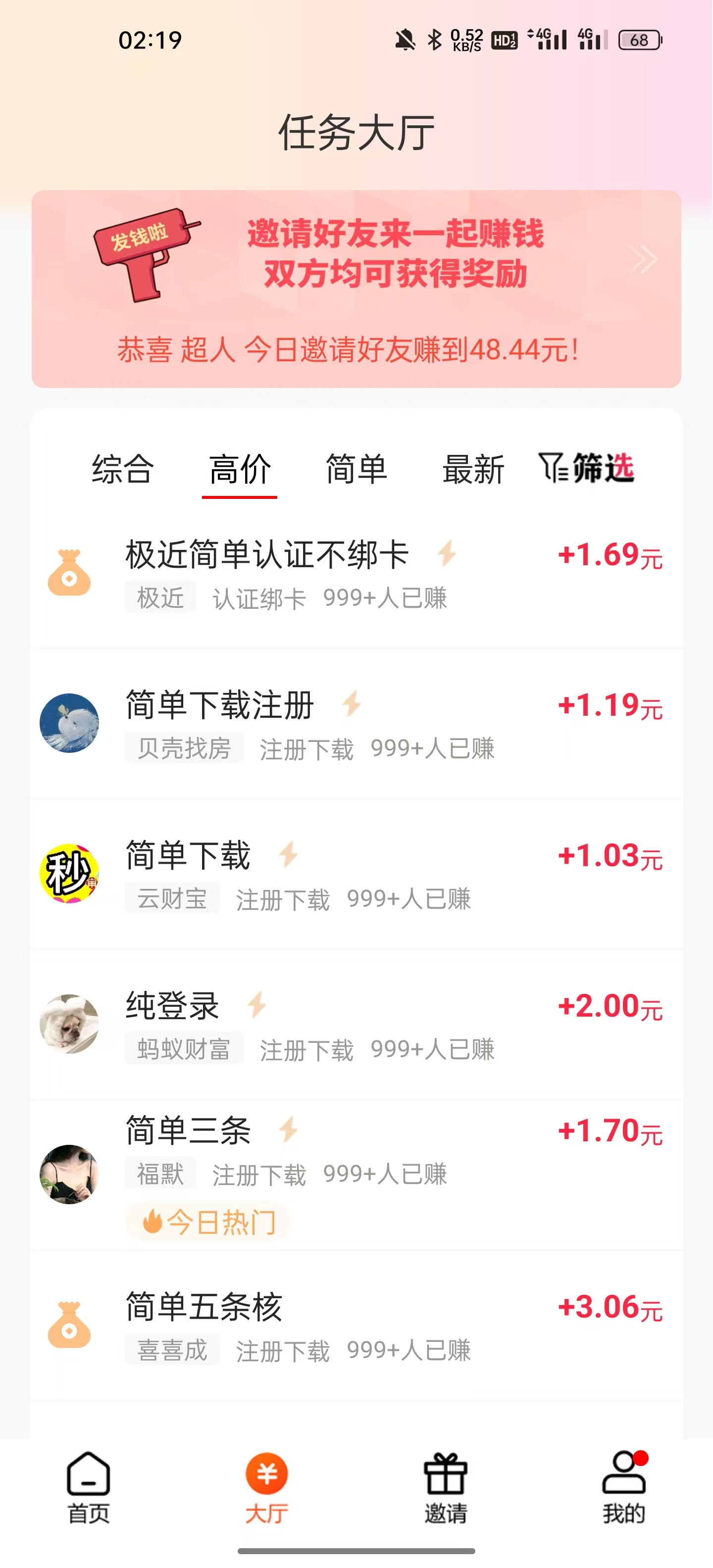Open the 简单五条核 task
Screen dimensions: 713x1568
click(x=356, y=1326)
